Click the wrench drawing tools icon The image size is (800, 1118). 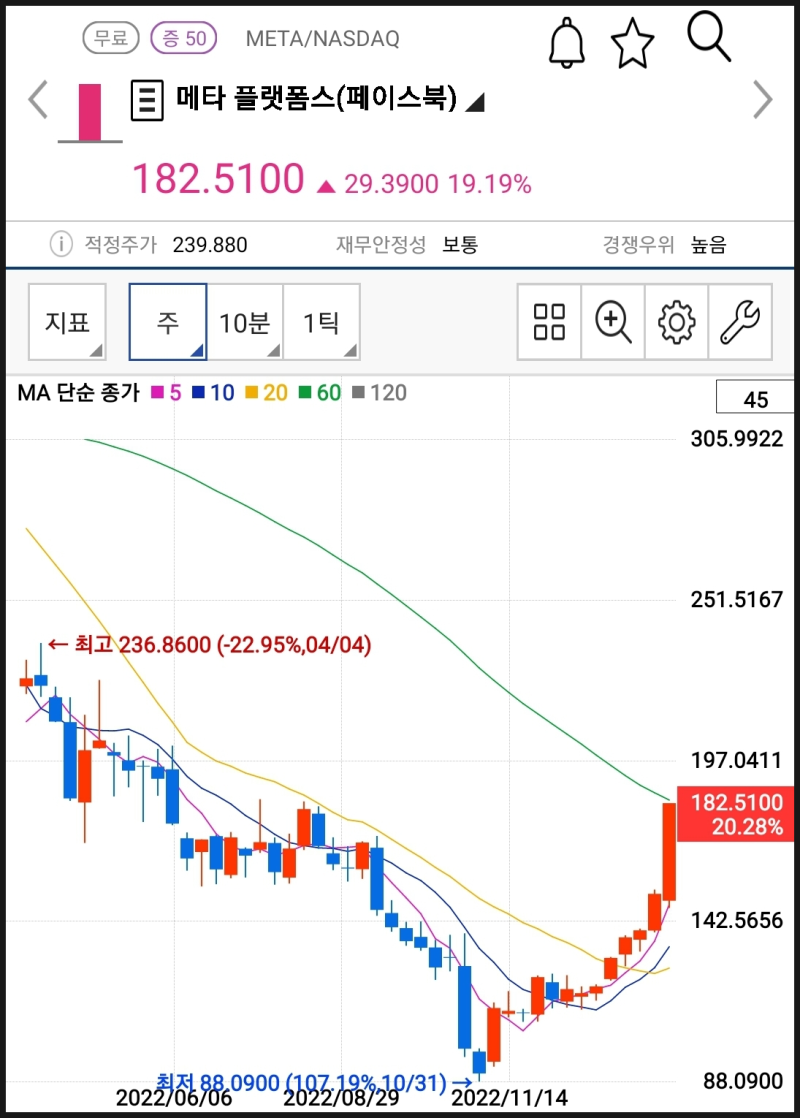pos(740,322)
